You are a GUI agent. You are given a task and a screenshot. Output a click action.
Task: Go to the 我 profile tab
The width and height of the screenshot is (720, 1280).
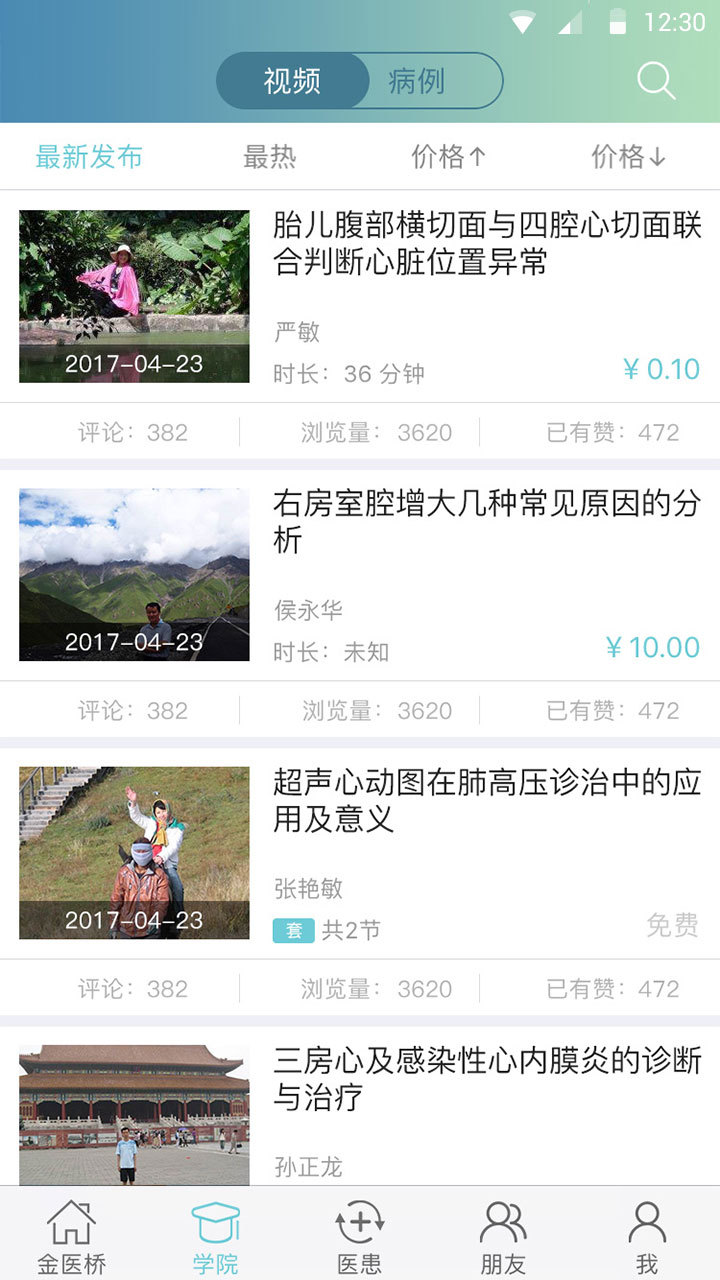point(647,1236)
